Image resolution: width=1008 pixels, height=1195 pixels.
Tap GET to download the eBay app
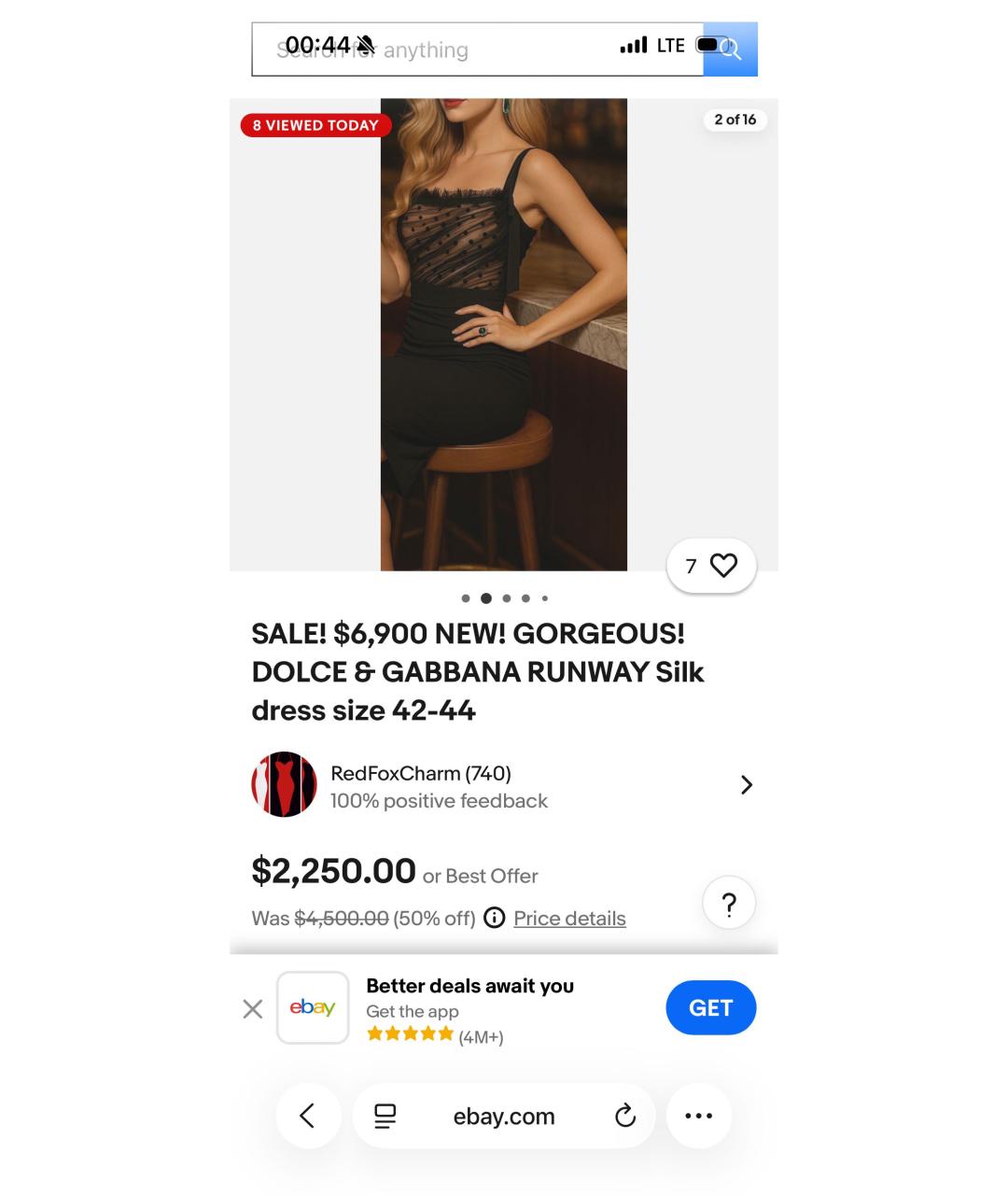(x=710, y=1008)
